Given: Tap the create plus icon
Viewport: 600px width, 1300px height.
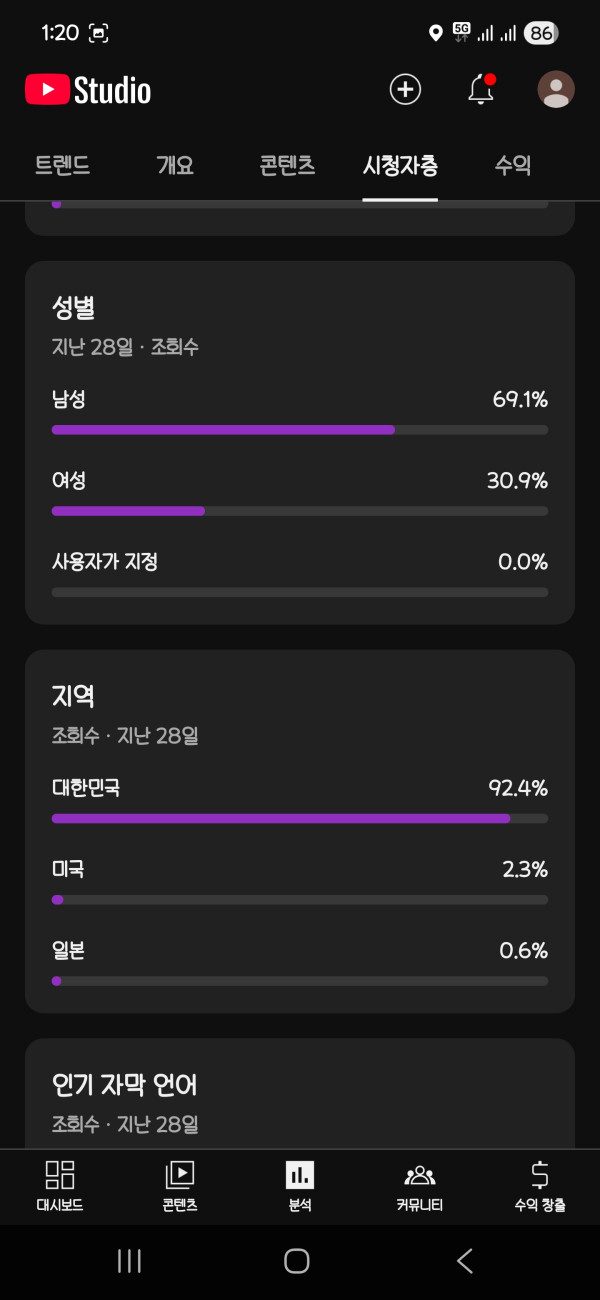Looking at the screenshot, I should click(x=405, y=89).
